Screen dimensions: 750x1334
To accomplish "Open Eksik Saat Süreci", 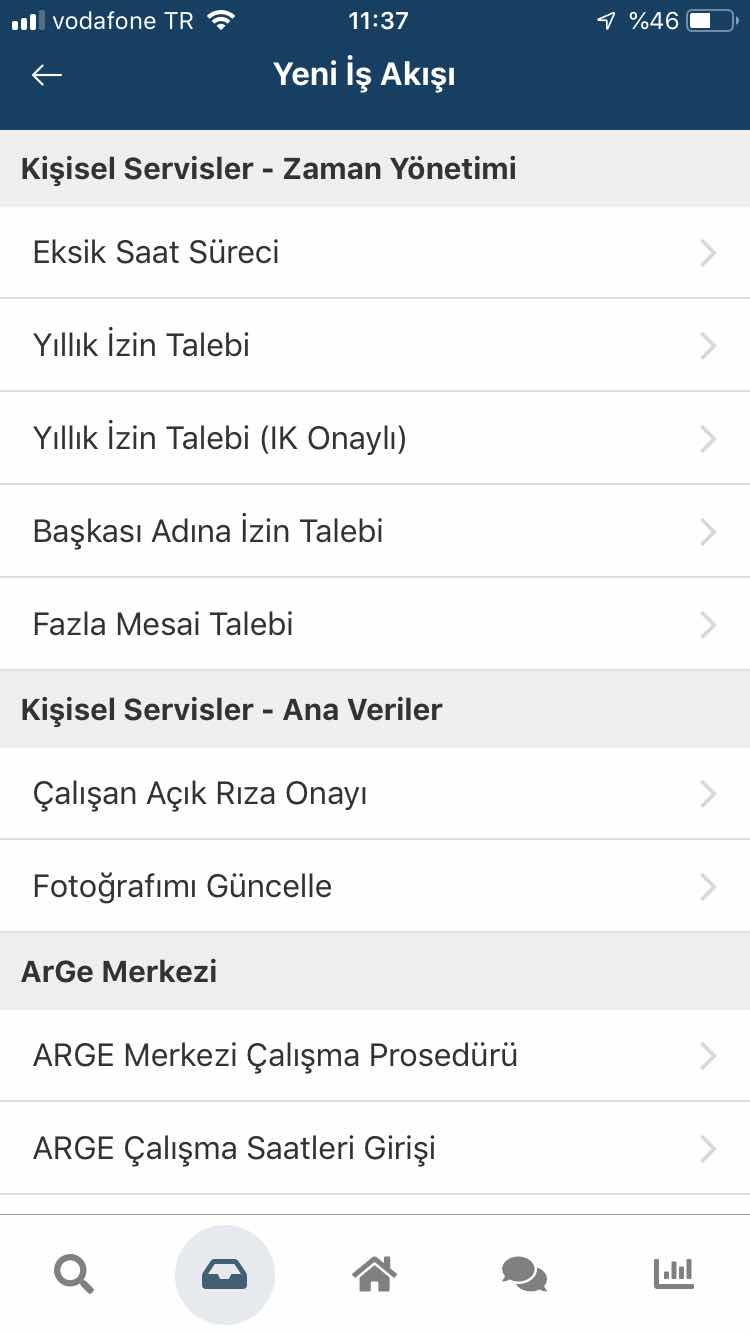I will 375,252.
